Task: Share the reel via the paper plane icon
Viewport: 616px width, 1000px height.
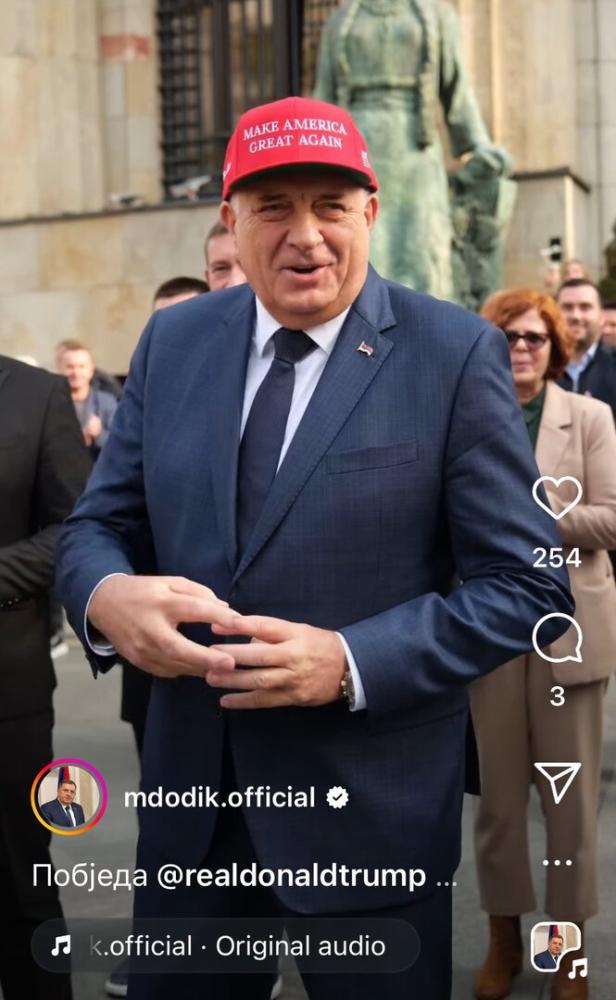Action: point(557,781)
